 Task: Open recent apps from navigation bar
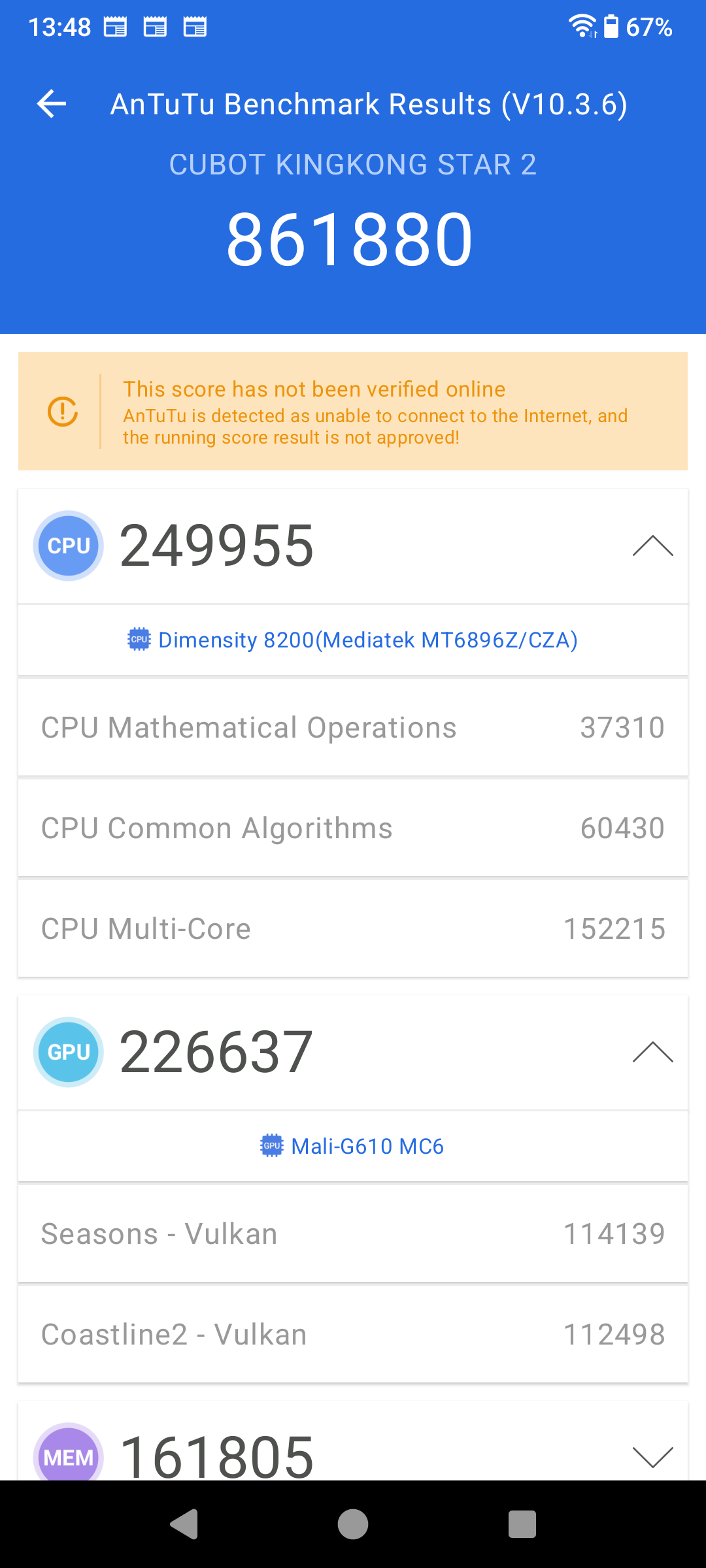pyautogui.click(x=522, y=1524)
